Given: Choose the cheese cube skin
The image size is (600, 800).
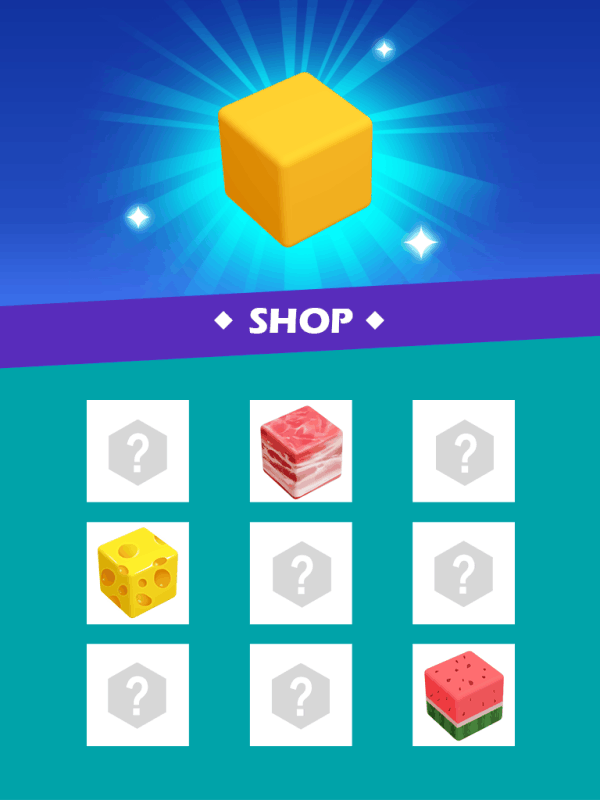Looking at the screenshot, I should pyautogui.click(x=137, y=573).
